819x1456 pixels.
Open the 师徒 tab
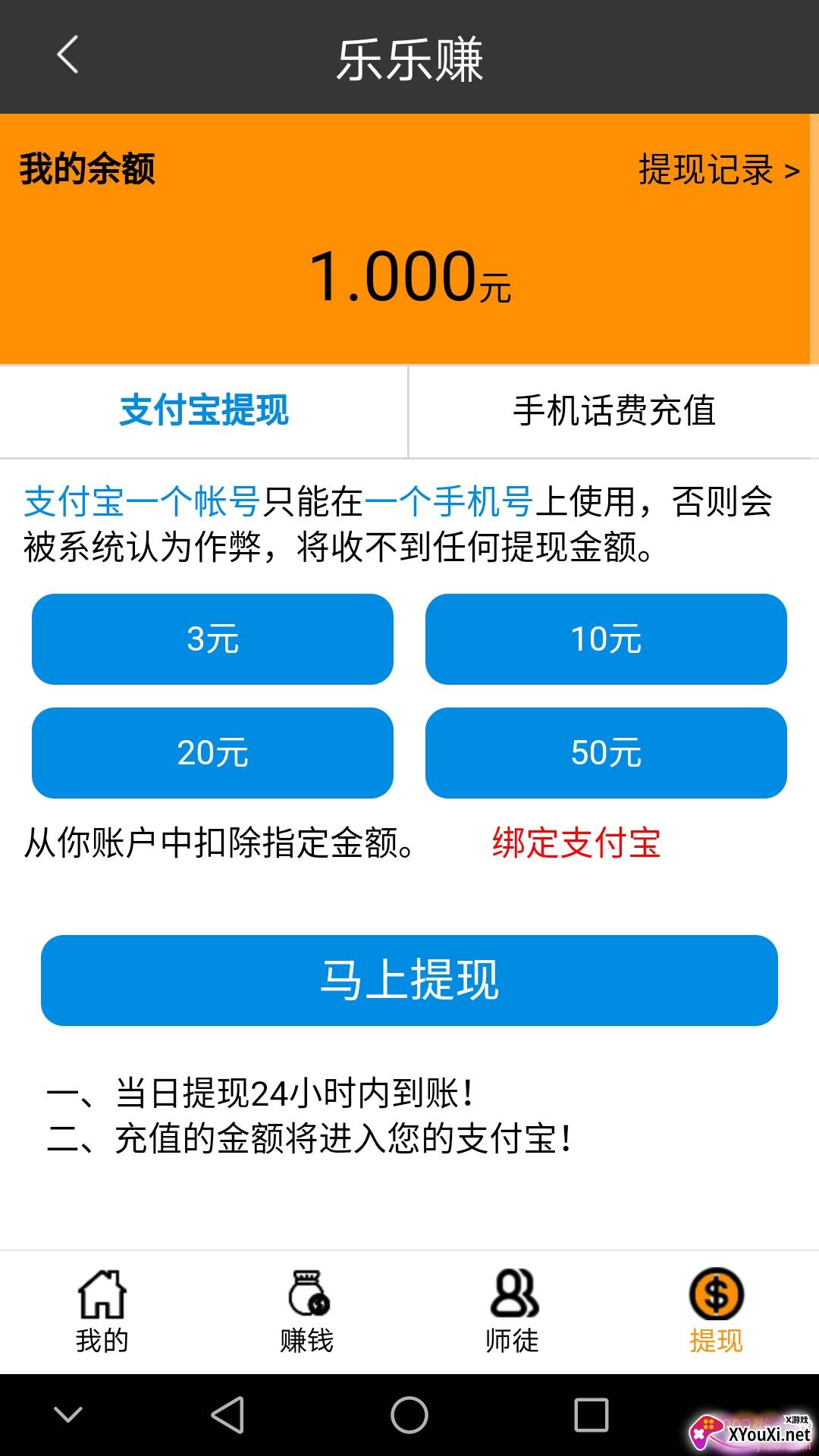tap(513, 1311)
